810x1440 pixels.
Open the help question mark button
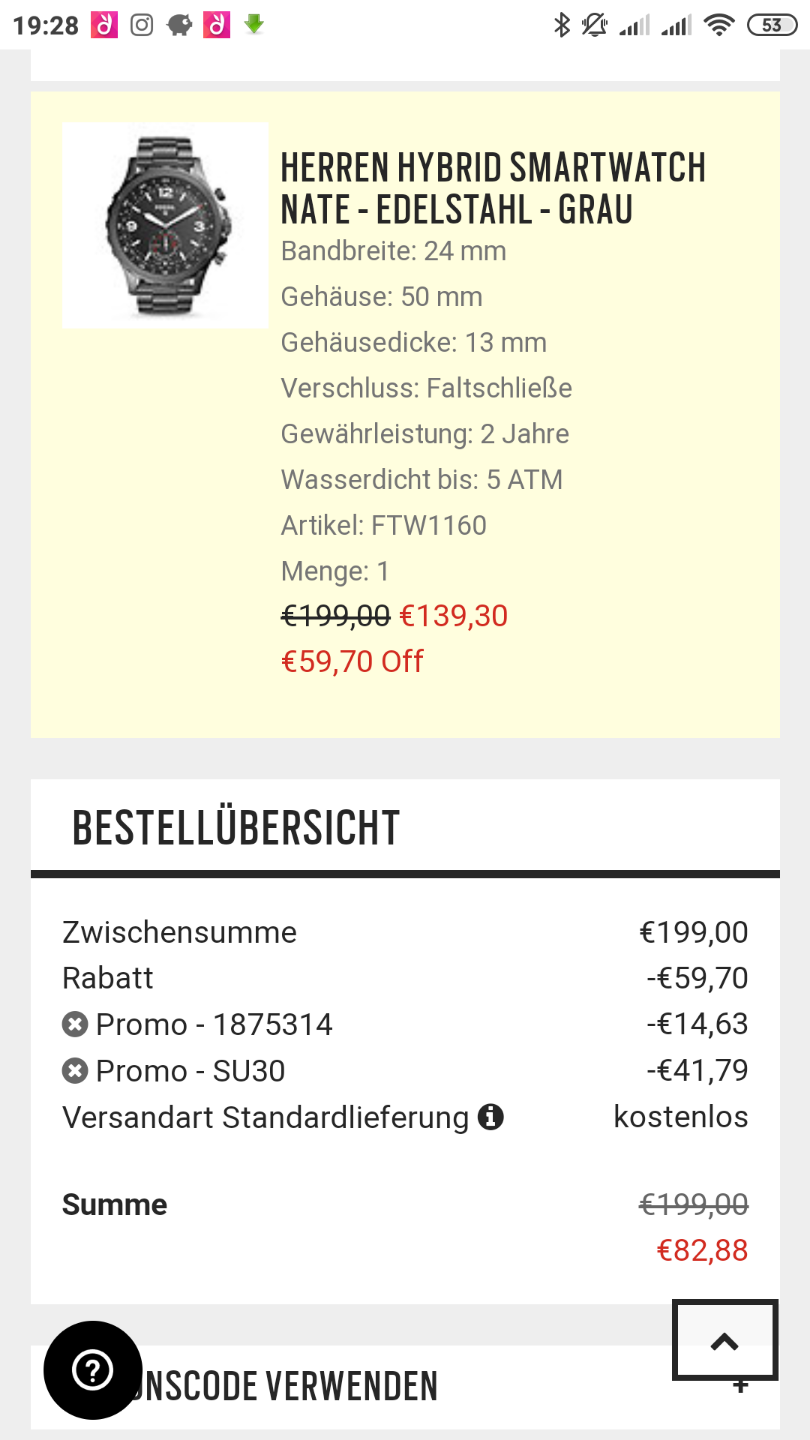[x=92, y=1370]
